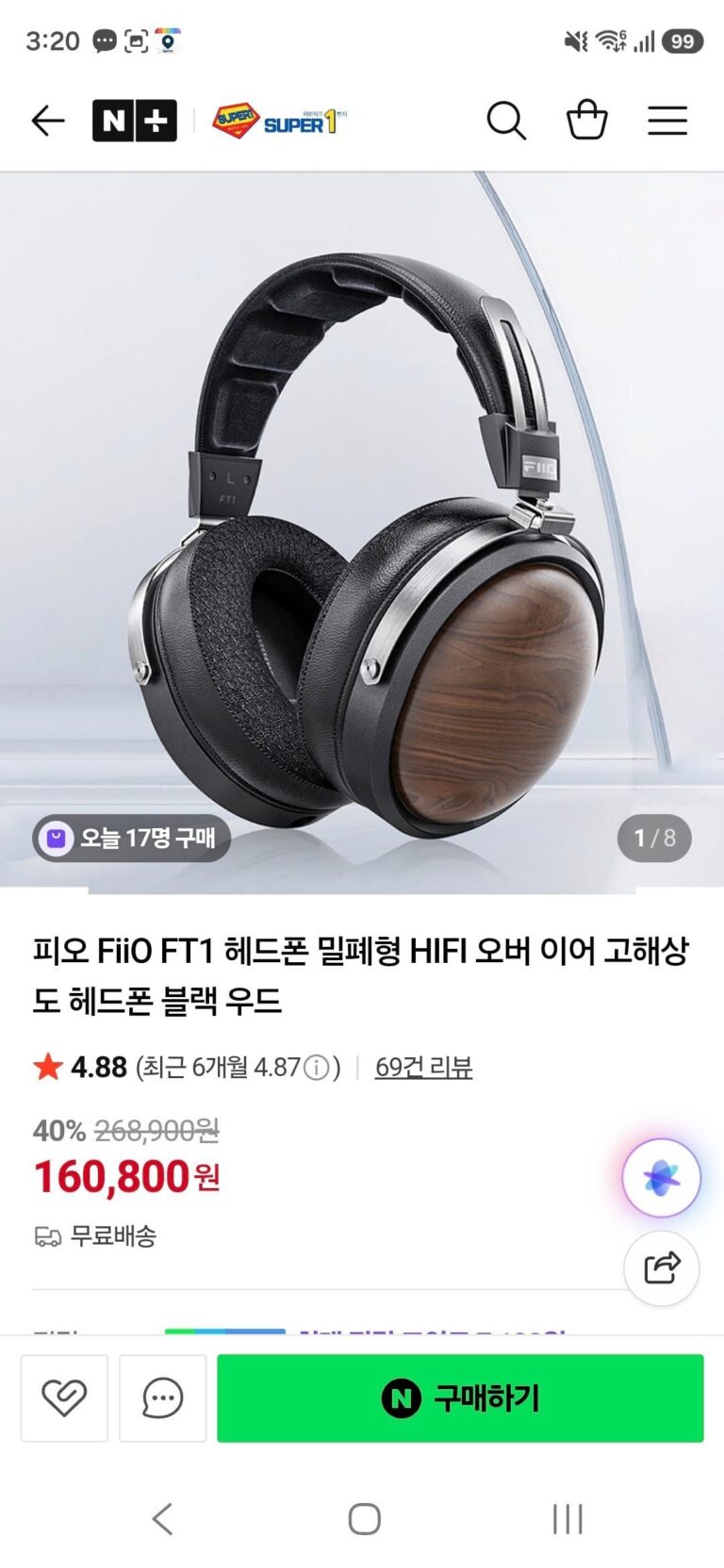Screen dimensions: 724x1568
Task: Share this product
Action: (x=662, y=1267)
